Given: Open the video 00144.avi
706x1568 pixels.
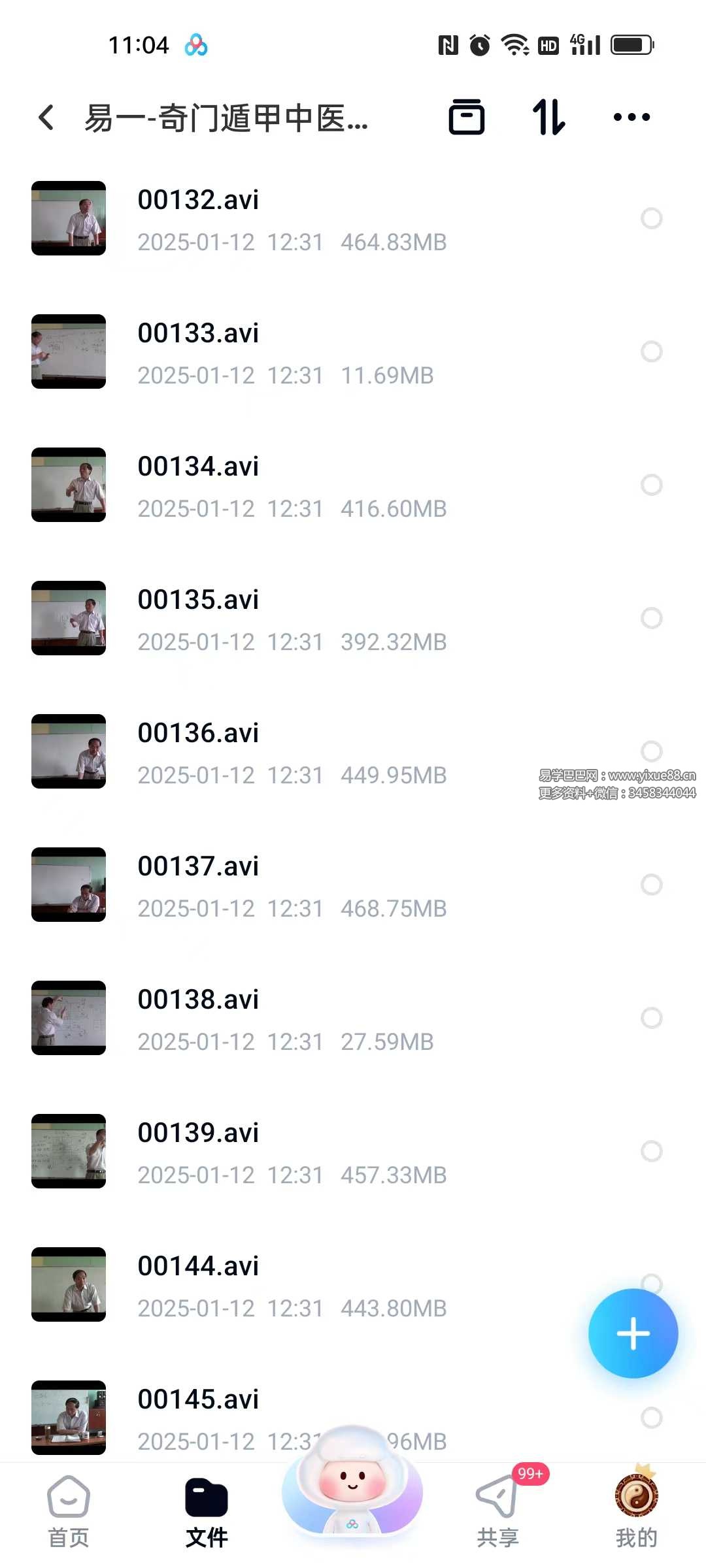Looking at the screenshot, I should (198, 1266).
